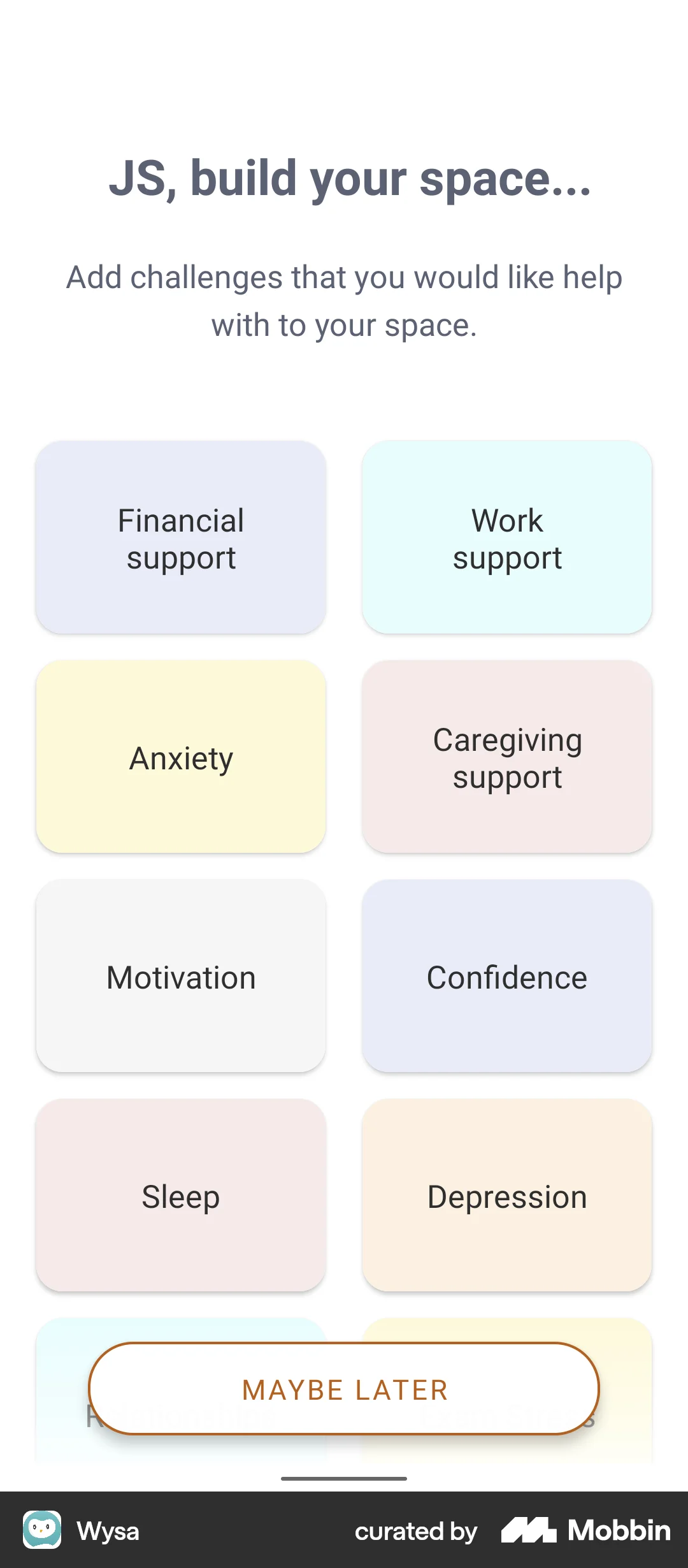688x1568 pixels.
Task: Toggle the Sleep challenge on
Action: point(180,1196)
